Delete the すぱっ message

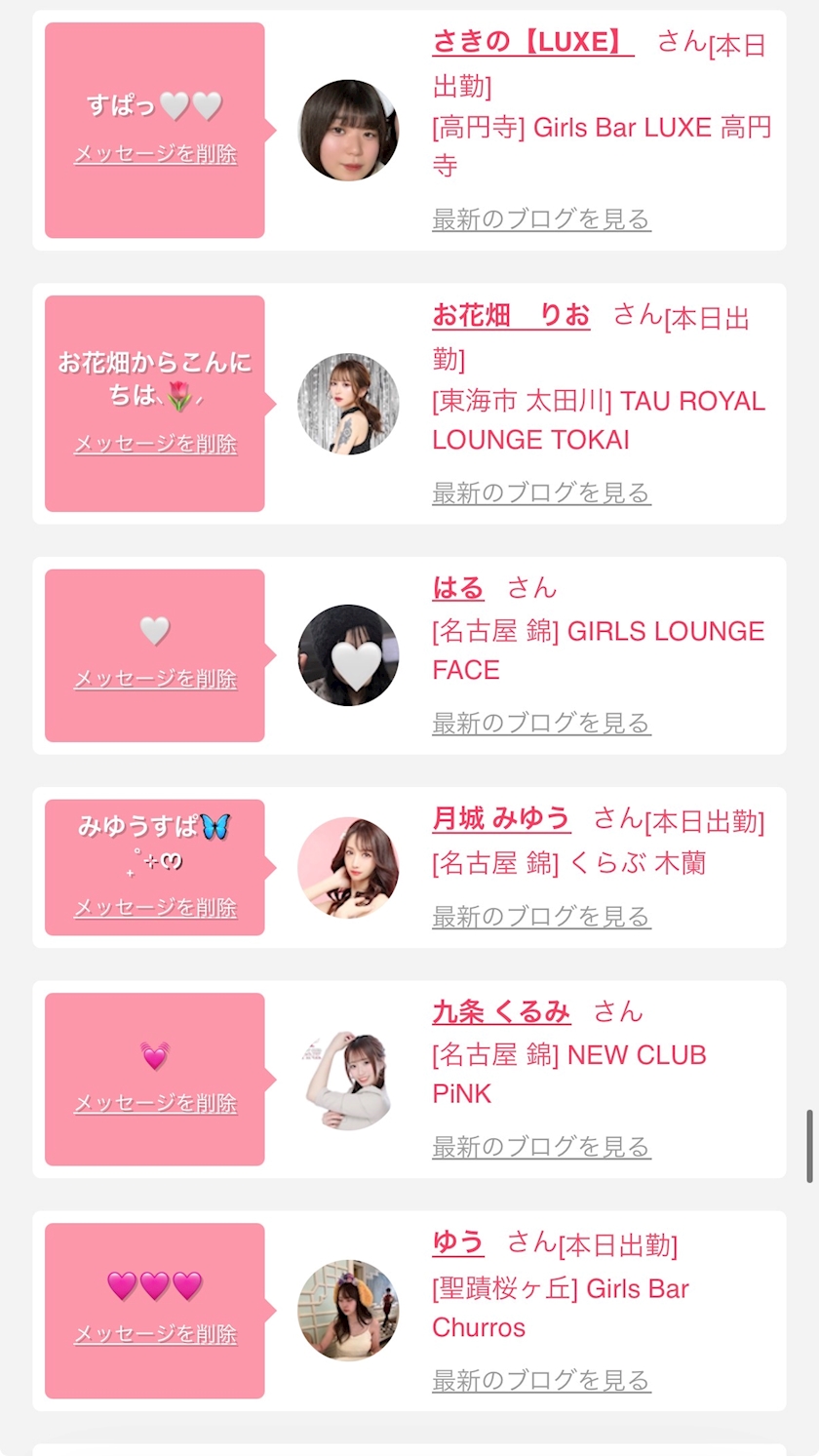[155, 154]
